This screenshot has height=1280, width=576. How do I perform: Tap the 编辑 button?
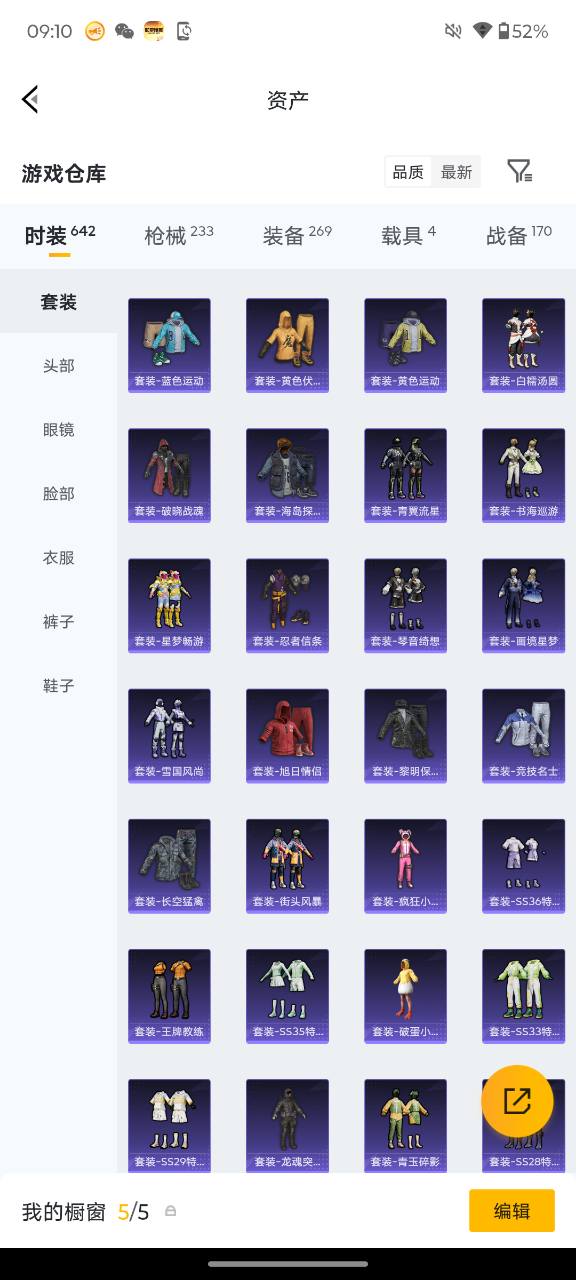click(x=512, y=1211)
